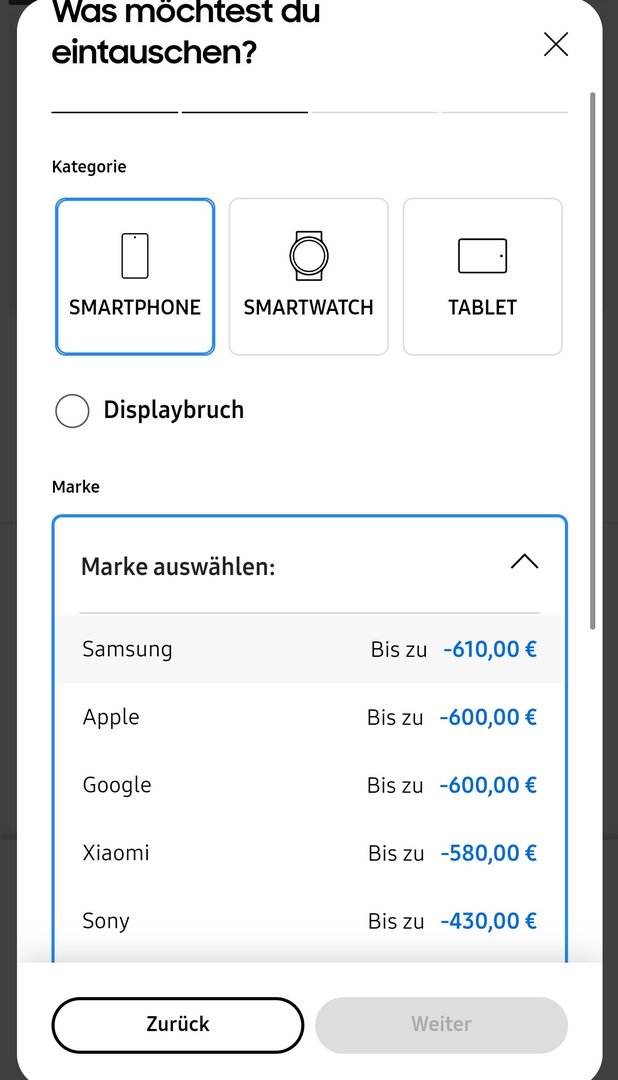Collapse the Marke auswählen dropdown

(x=523, y=562)
